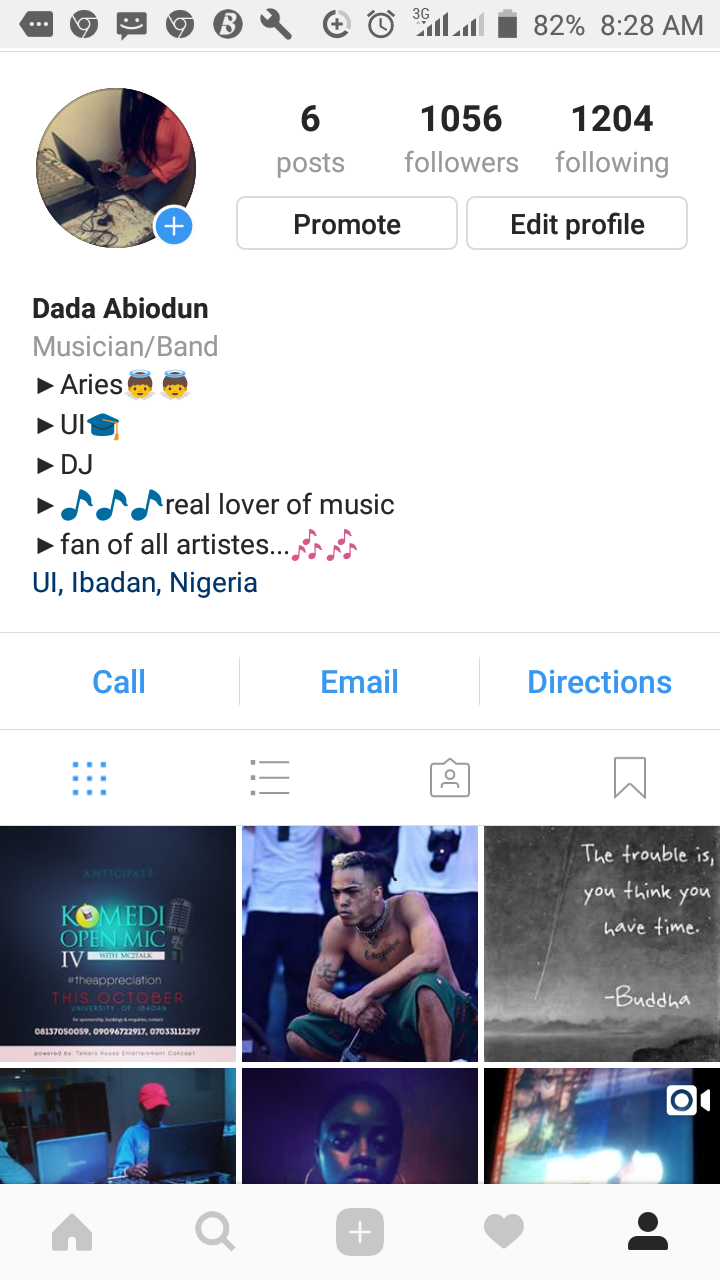Open Edit profile
This screenshot has height=1280, width=720.
[x=577, y=223]
